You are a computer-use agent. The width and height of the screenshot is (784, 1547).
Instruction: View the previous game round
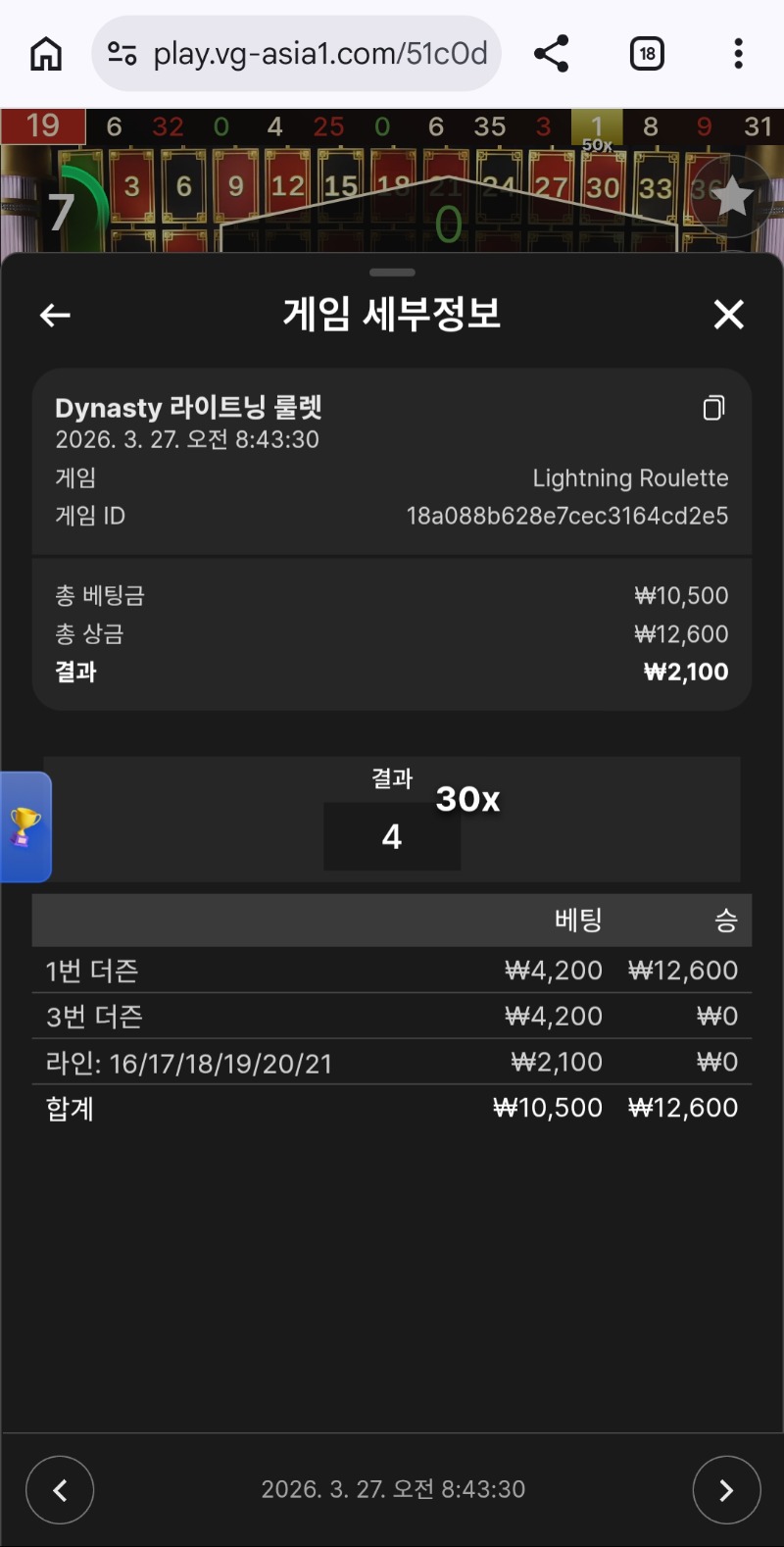60,1490
